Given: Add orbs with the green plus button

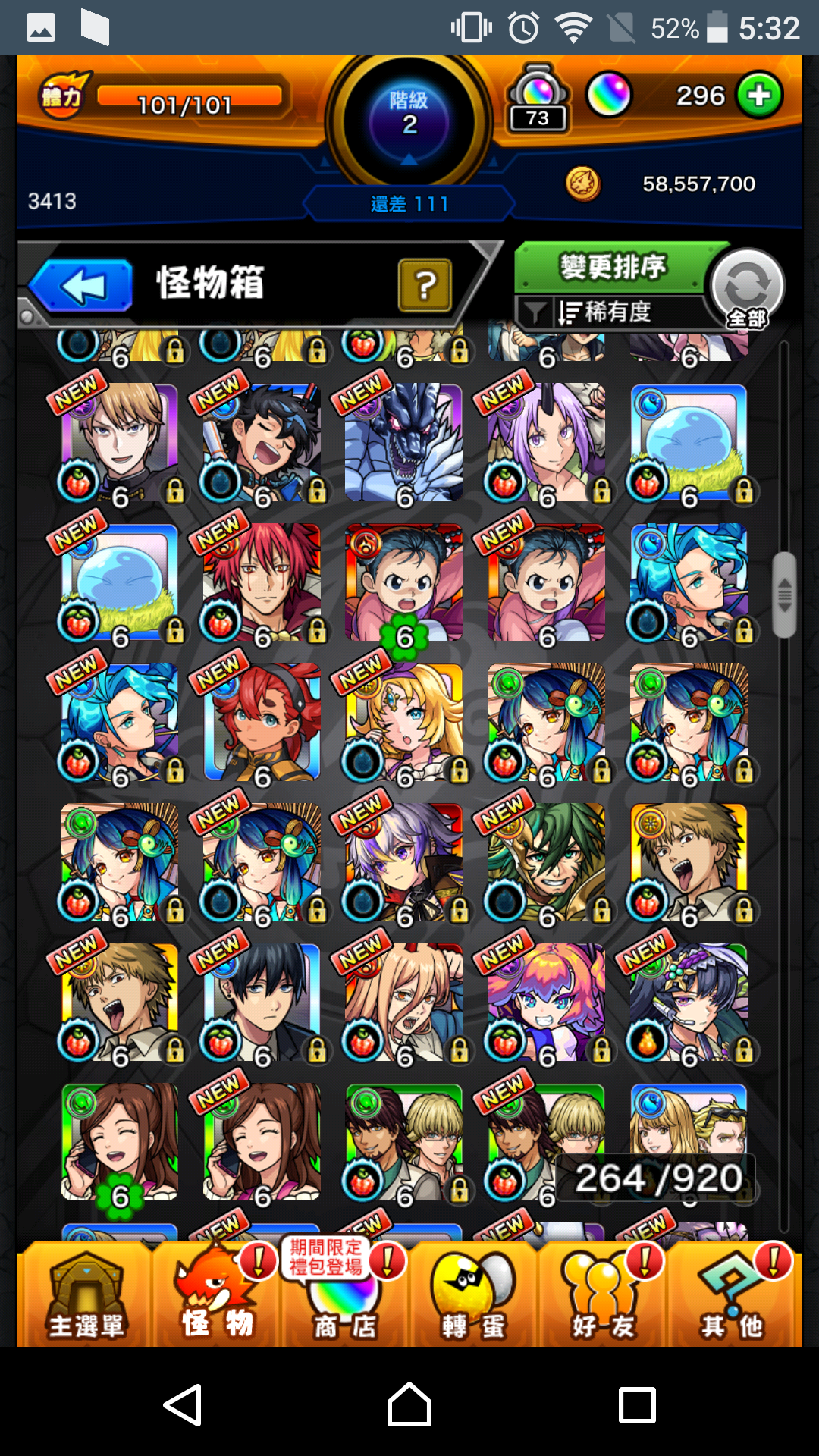Looking at the screenshot, I should 759,96.
